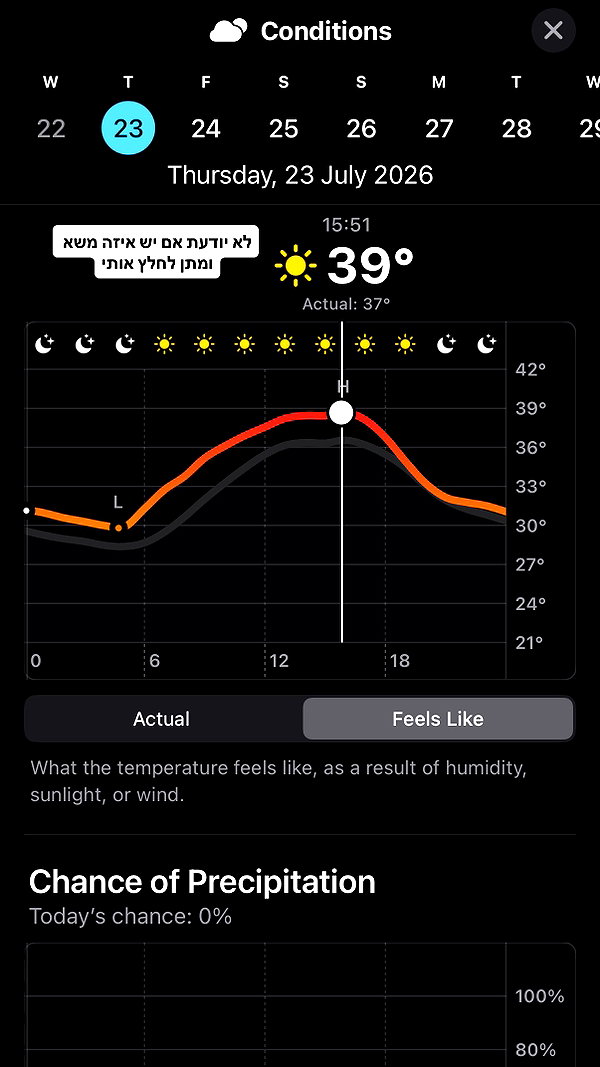The image size is (600, 1067).
Task: Tap the highlighted Thursday 23 date
Action: (x=128, y=128)
